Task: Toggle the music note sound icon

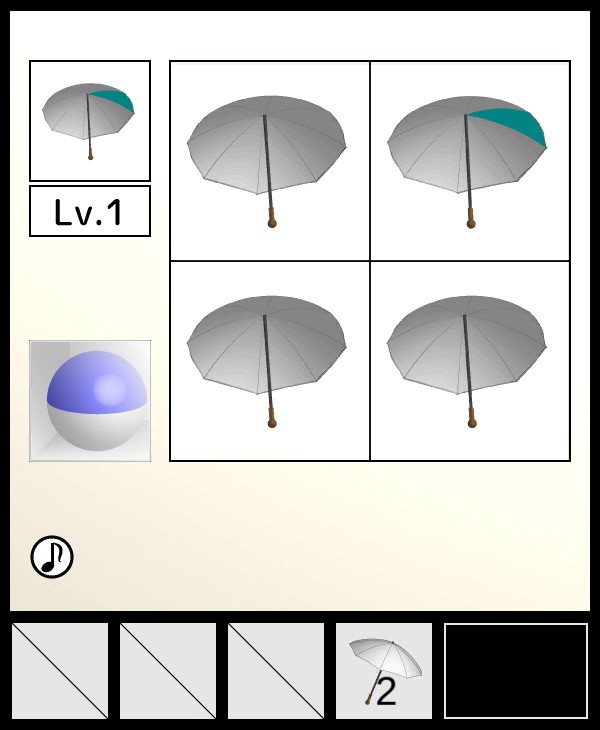Action: pyautogui.click(x=52, y=557)
